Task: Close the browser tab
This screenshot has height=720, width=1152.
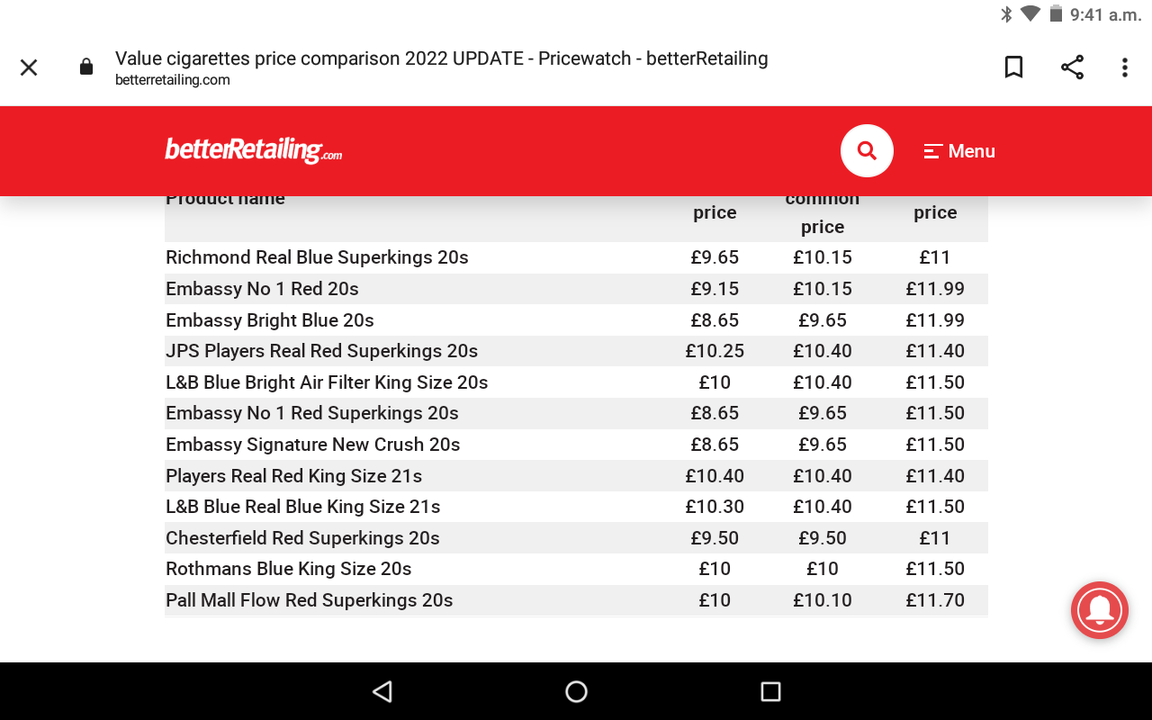Action: click(x=29, y=68)
